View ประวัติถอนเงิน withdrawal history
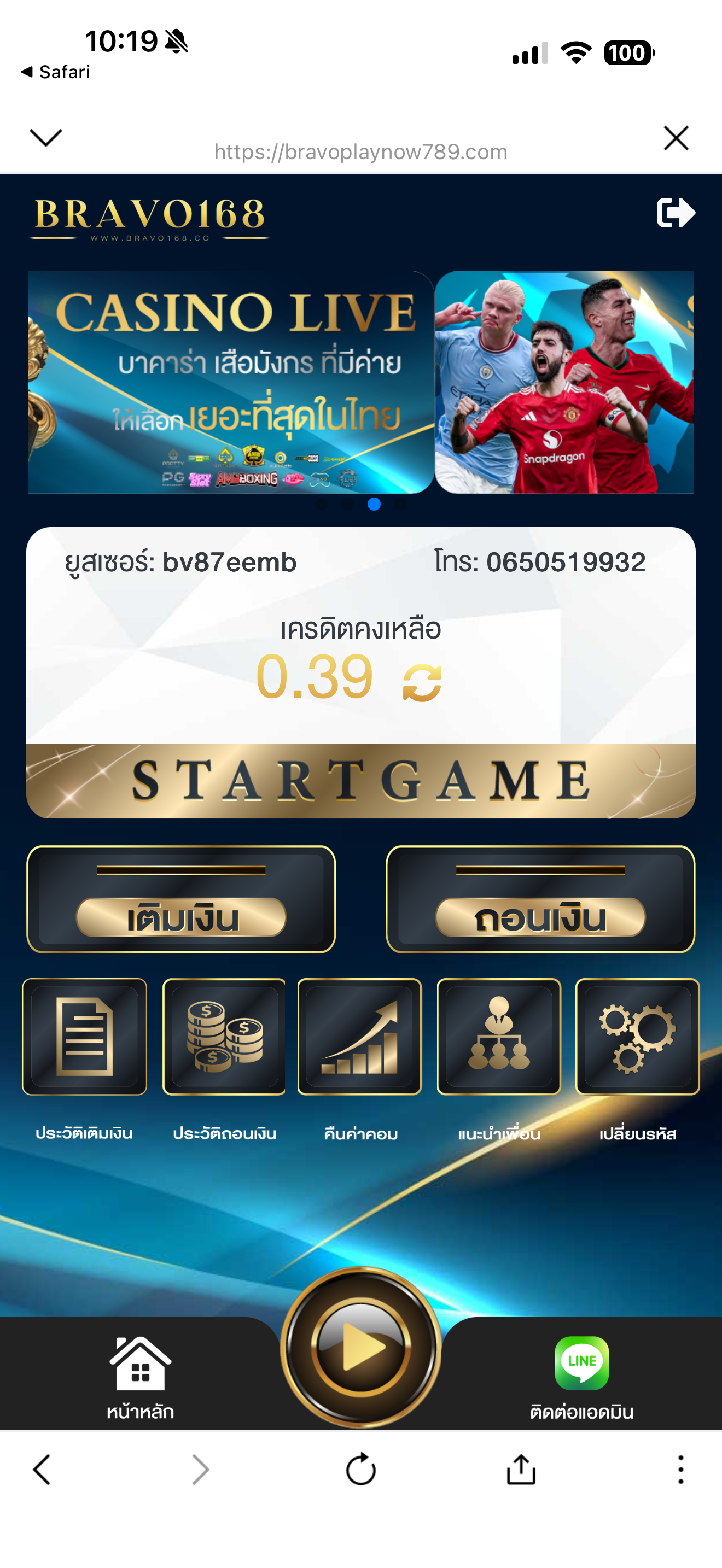The image size is (722, 1568). pos(224,1037)
